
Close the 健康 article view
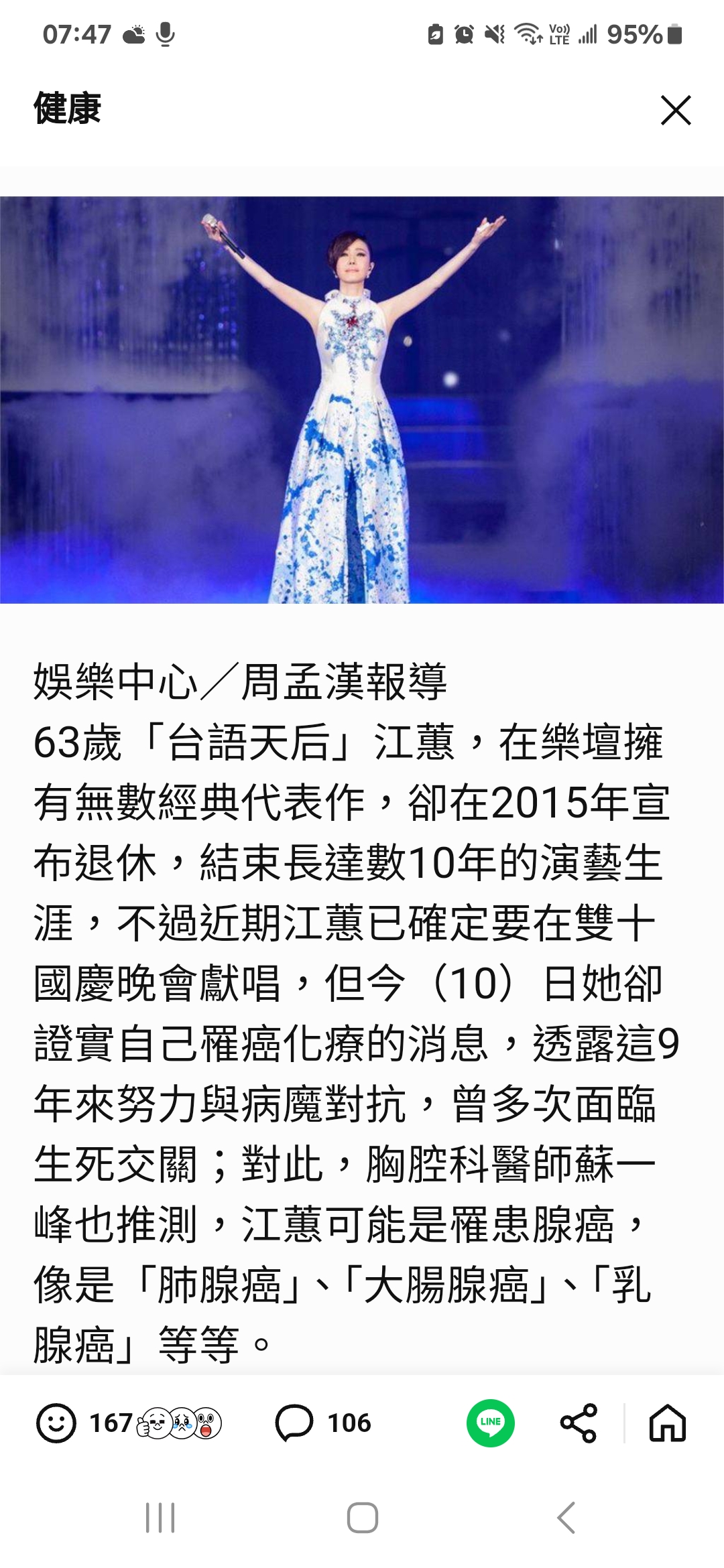click(675, 110)
